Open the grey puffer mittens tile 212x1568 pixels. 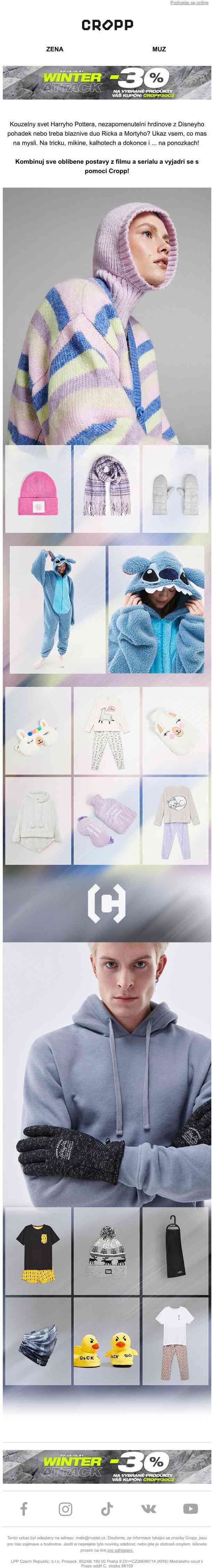[x=175, y=489]
